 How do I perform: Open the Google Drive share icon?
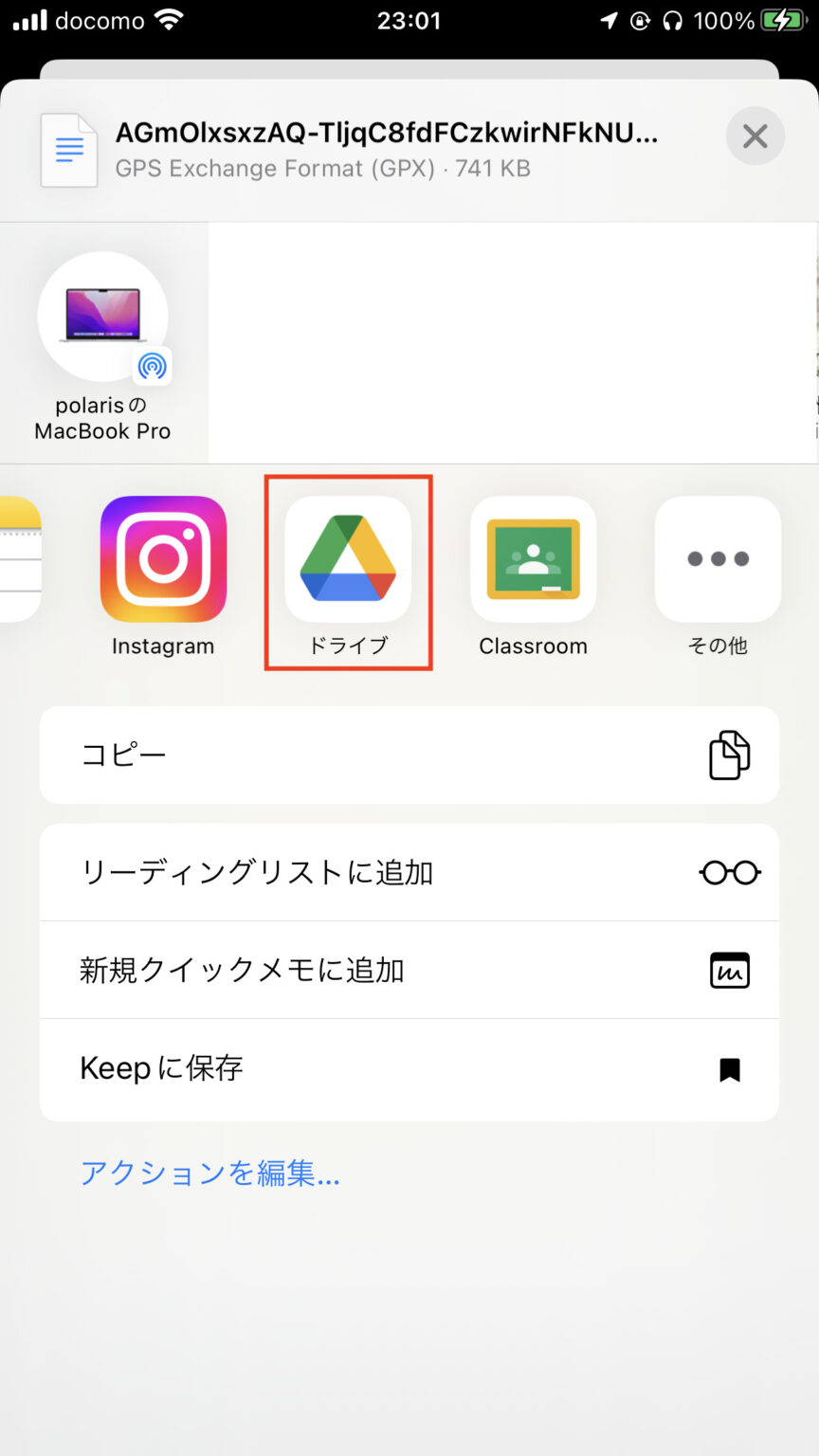click(348, 559)
